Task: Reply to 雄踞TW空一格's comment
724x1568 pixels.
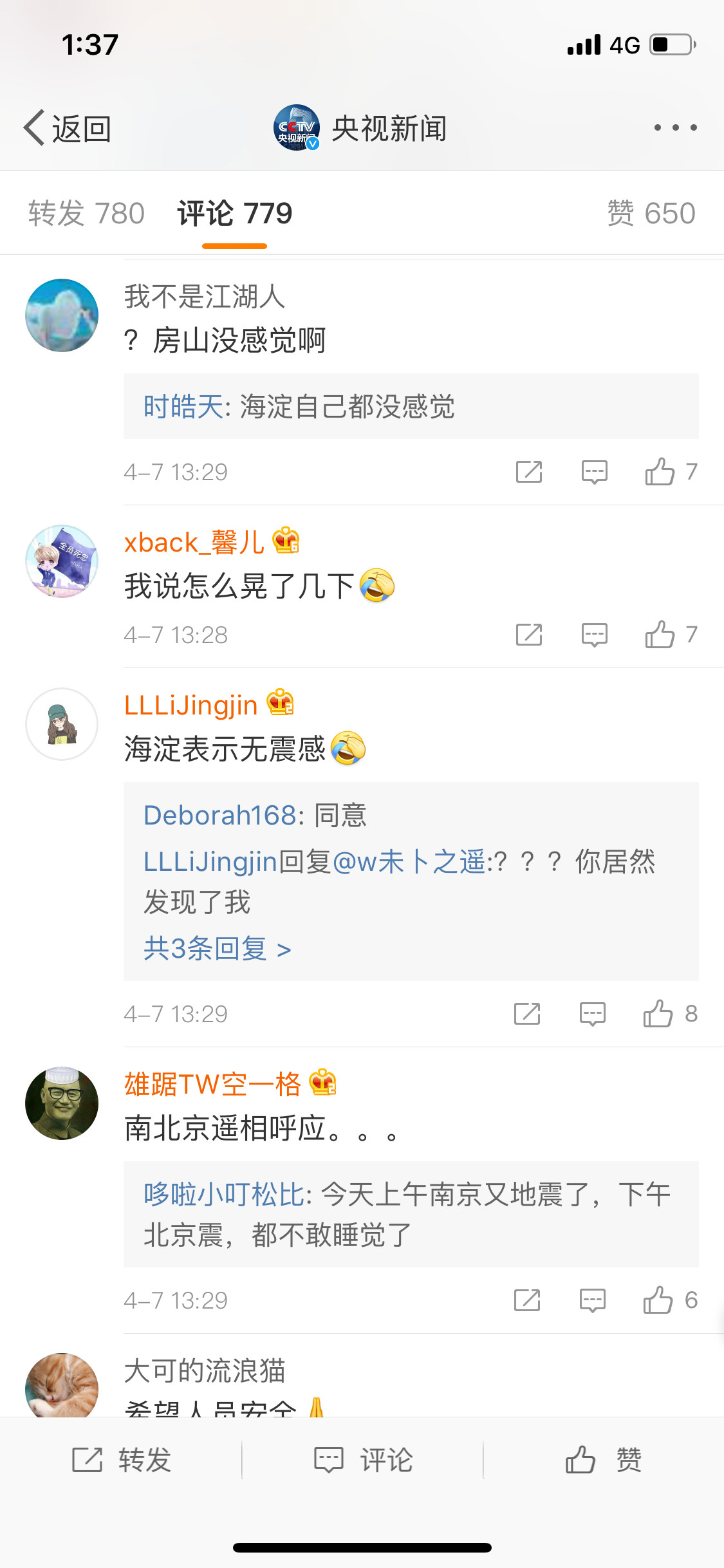Action: [592, 1300]
